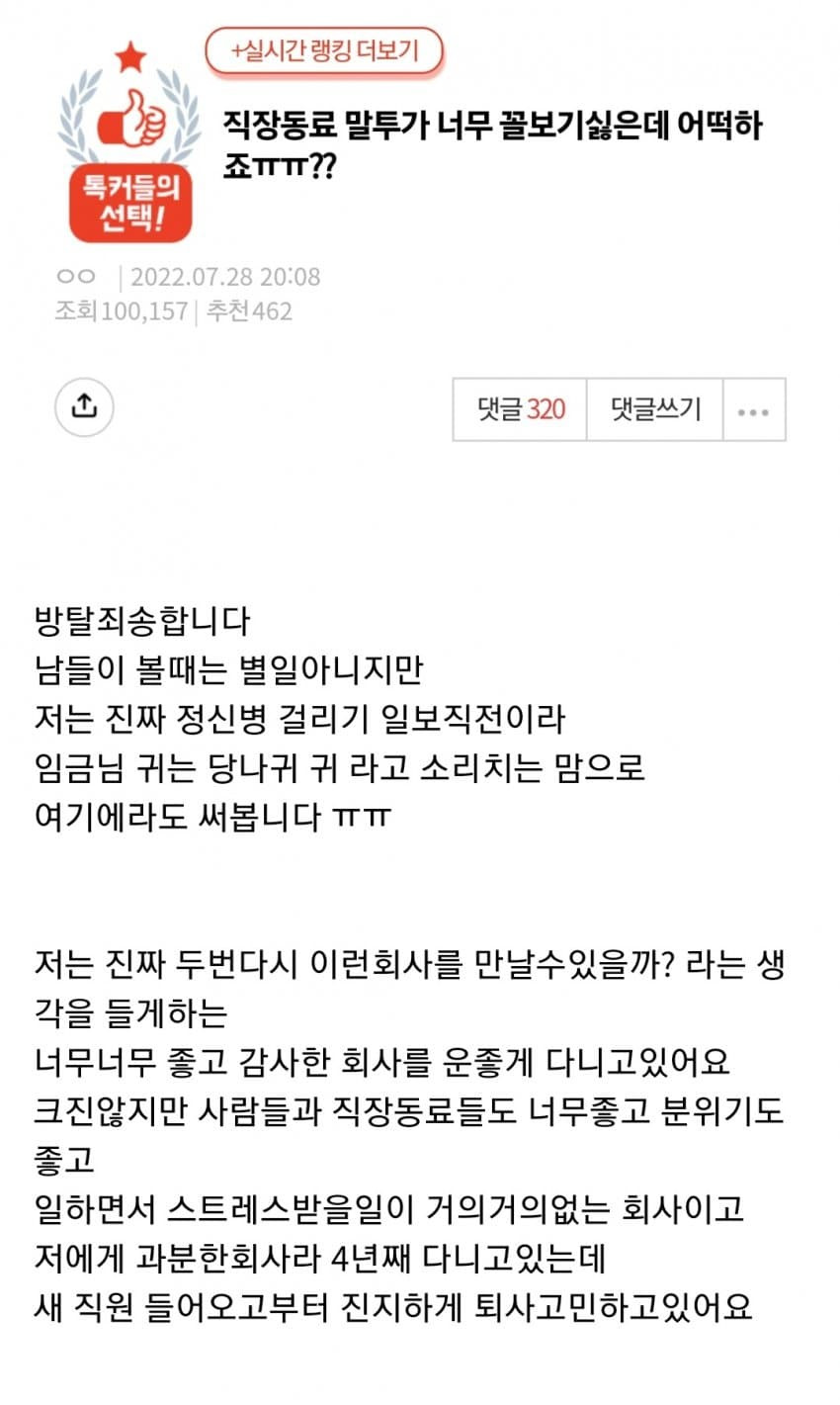The image size is (840, 1405).
Task: Open the three-dot more options menu
Action: tap(753, 411)
